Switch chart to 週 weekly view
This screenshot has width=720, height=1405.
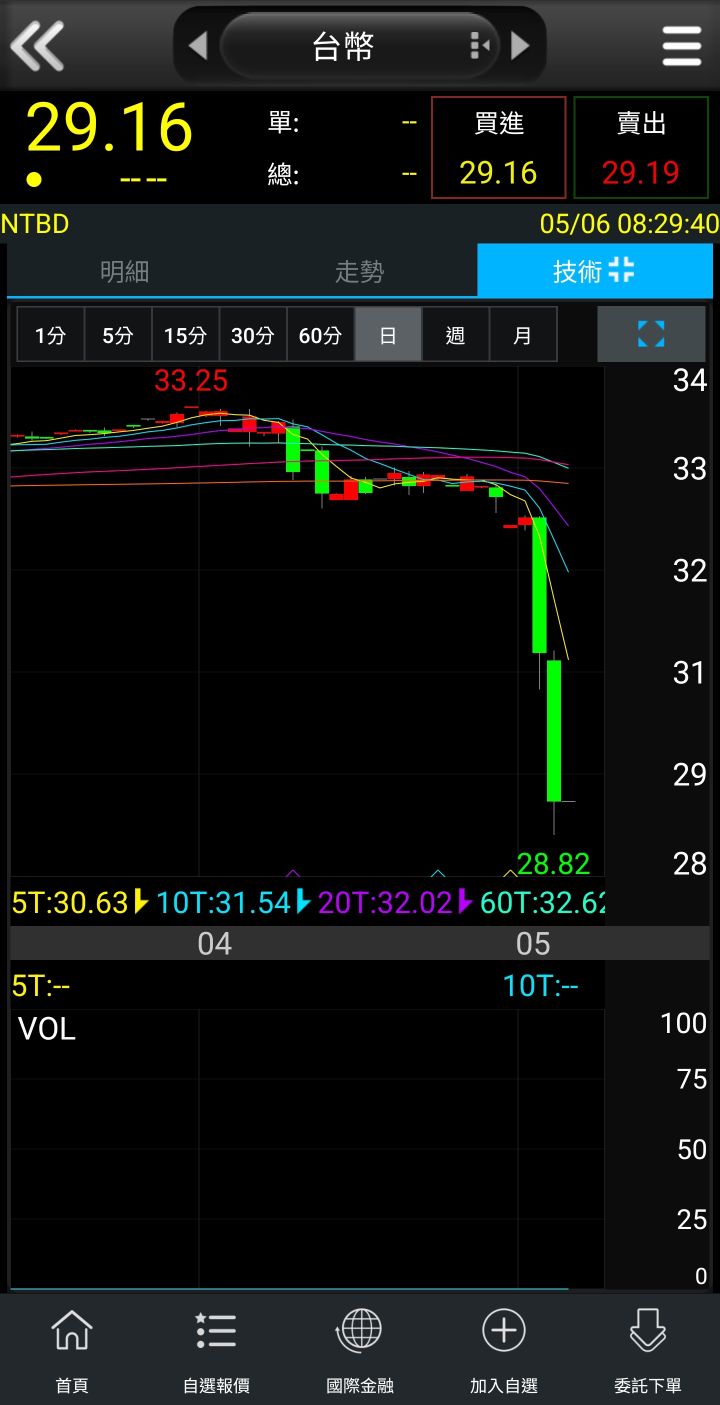click(455, 335)
